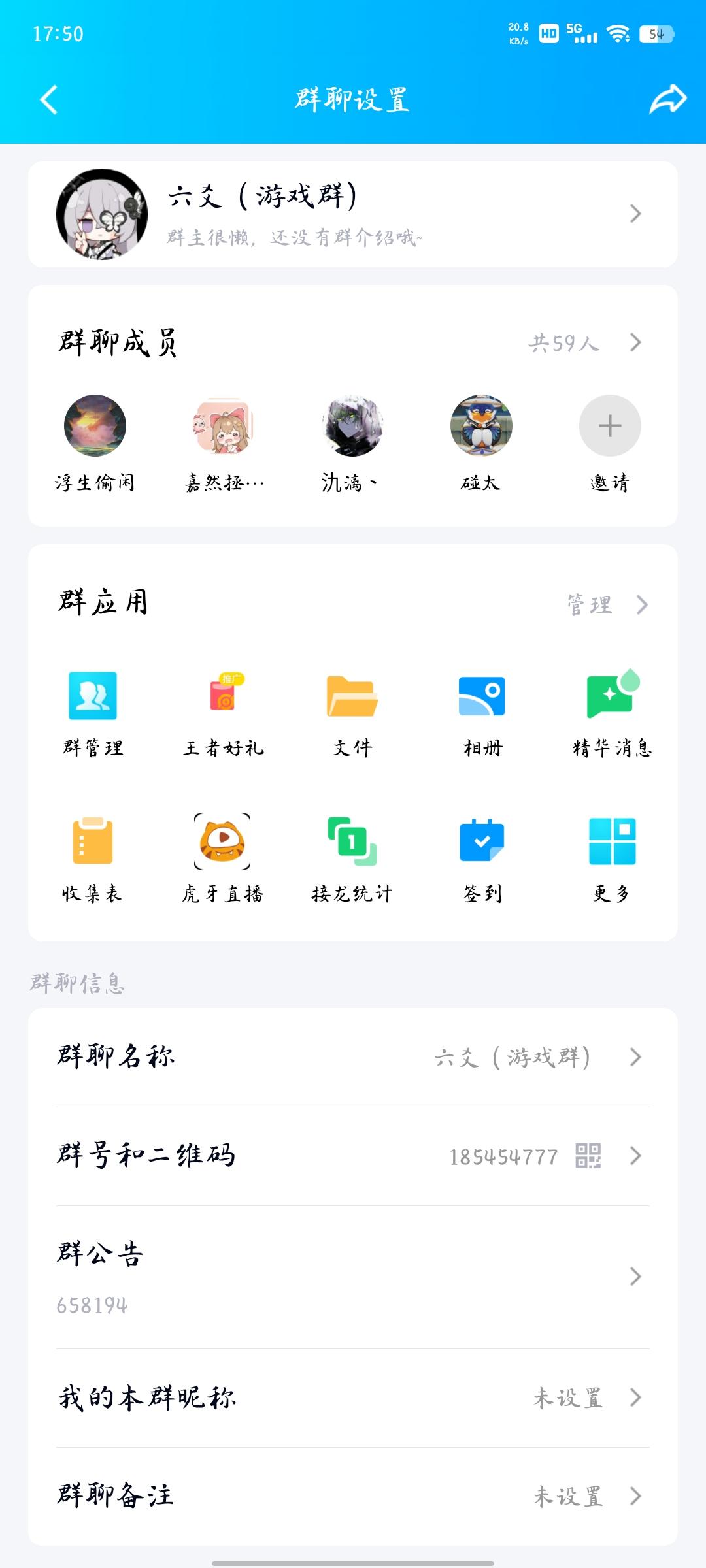Tap 邀请 to invite new members
The image size is (706, 1568).
point(609,426)
